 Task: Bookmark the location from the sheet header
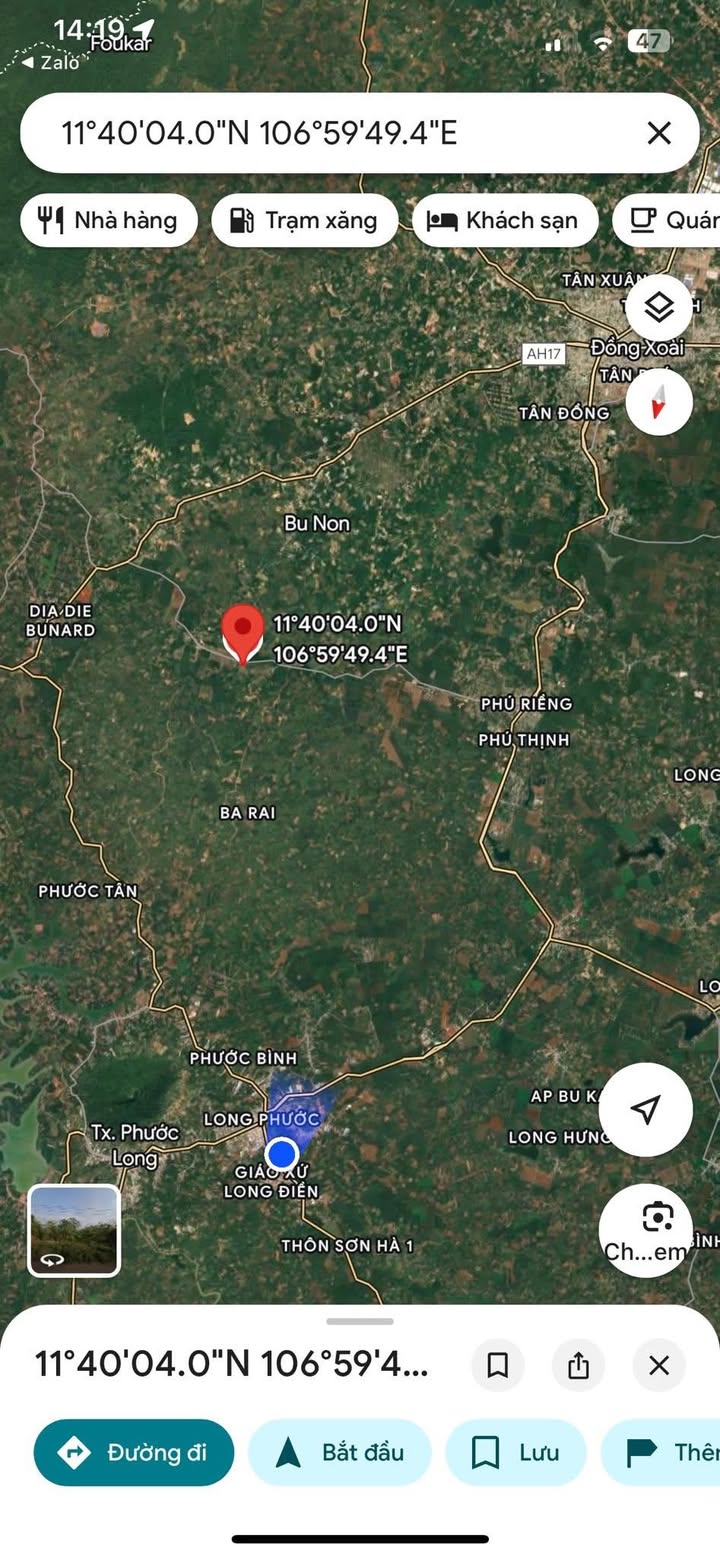coord(498,1365)
